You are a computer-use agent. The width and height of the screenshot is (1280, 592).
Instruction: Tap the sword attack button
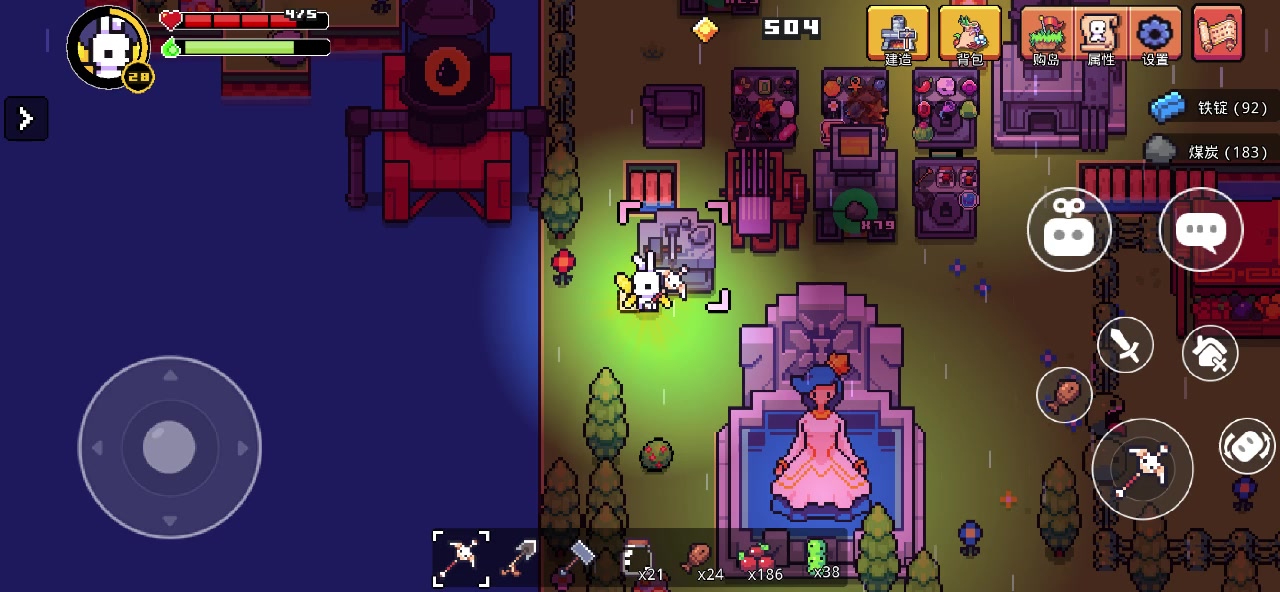[1126, 346]
